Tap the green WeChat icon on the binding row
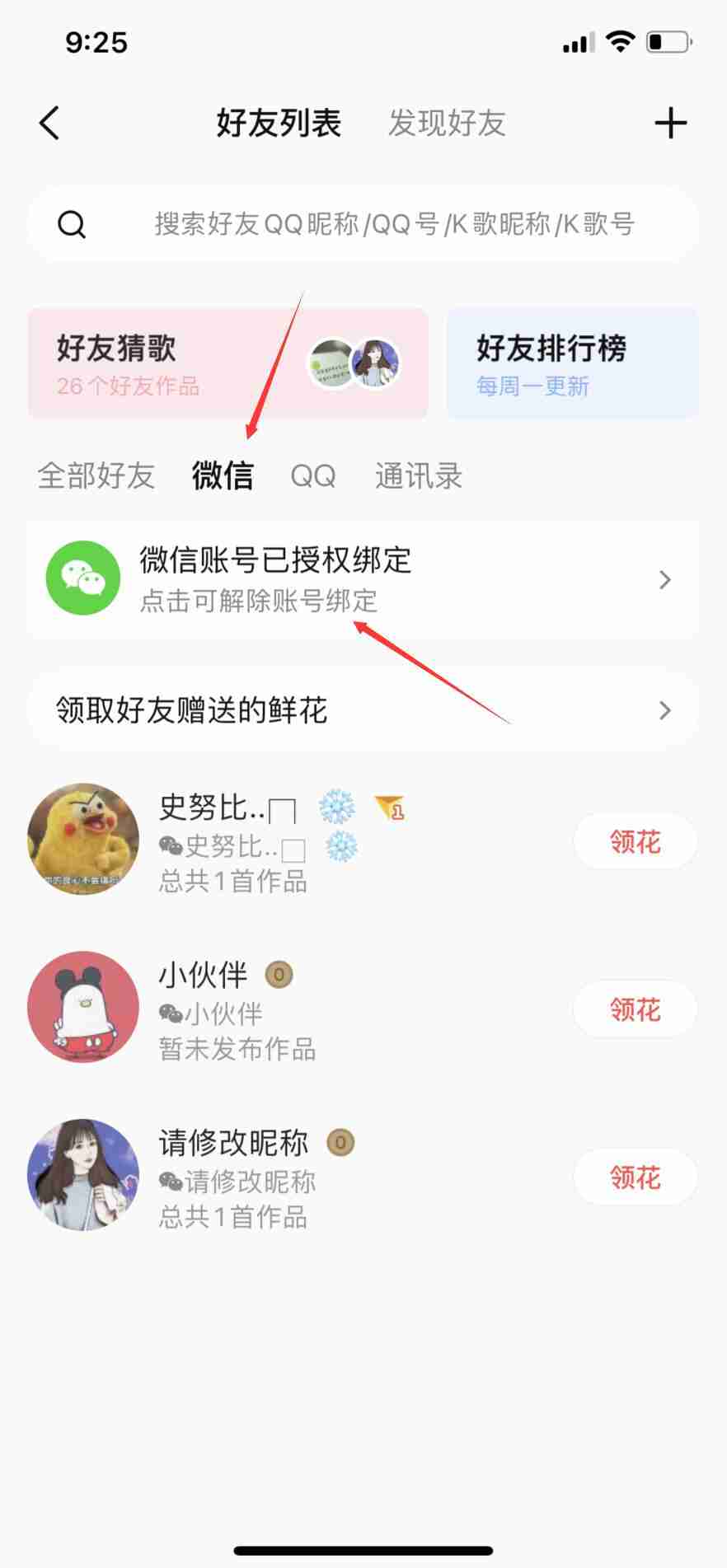This screenshot has height=1568, width=727. tap(83, 578)
